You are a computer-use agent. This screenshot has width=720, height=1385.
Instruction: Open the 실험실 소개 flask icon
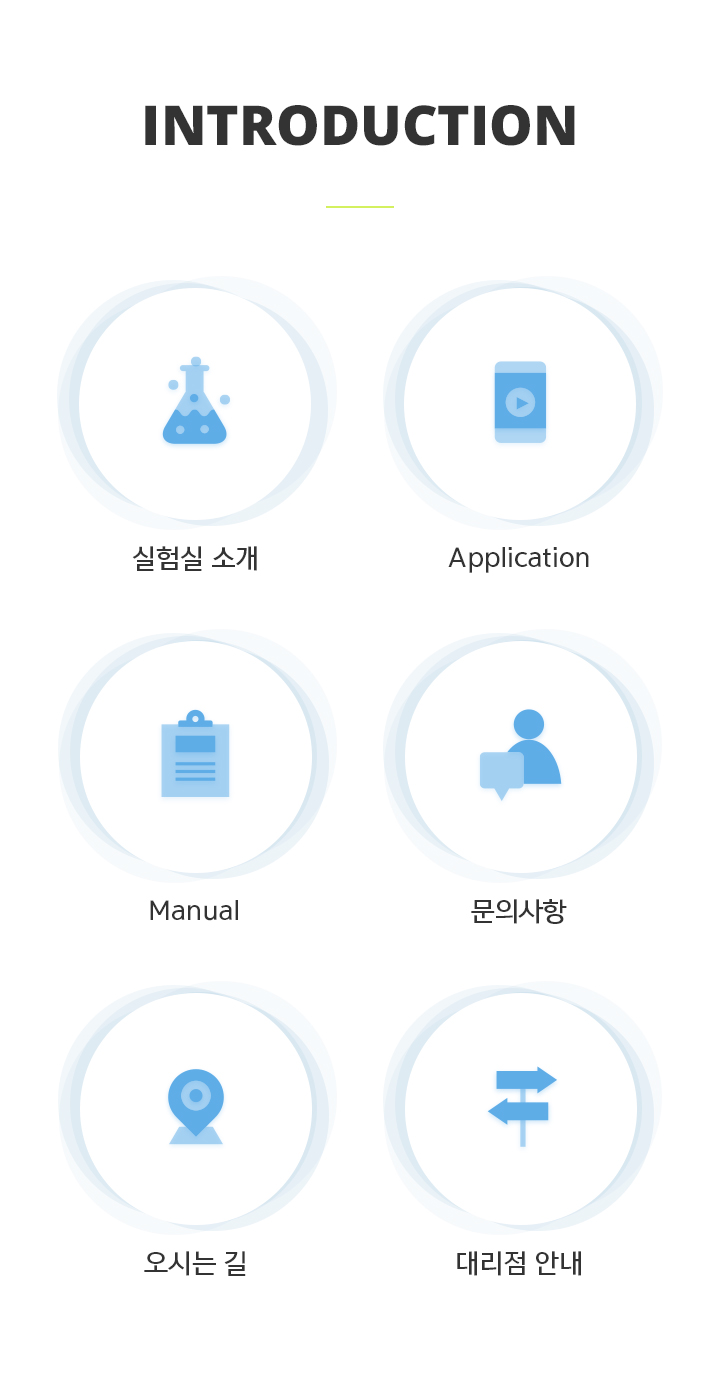pyautogui.click(x=195, y=401)
